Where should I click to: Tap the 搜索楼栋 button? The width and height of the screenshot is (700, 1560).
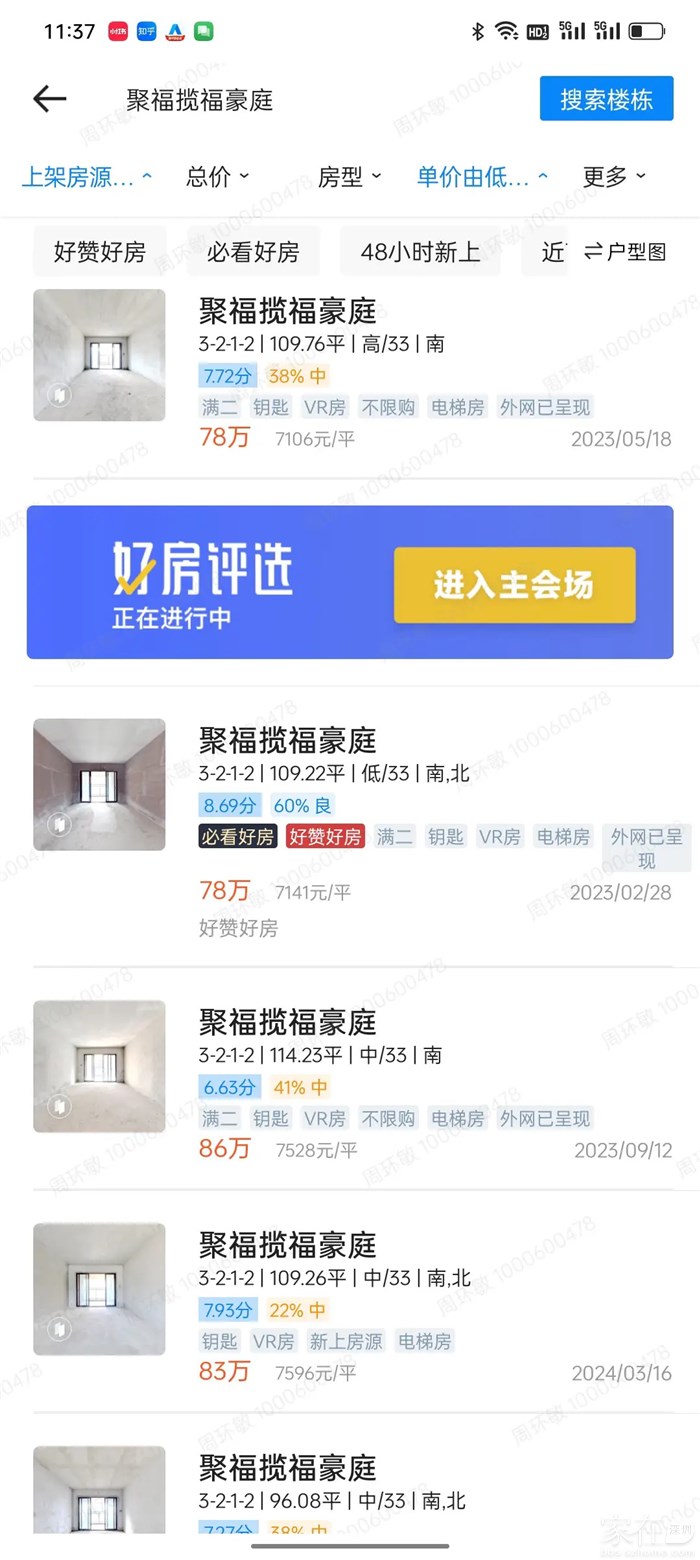pos(606,99)
